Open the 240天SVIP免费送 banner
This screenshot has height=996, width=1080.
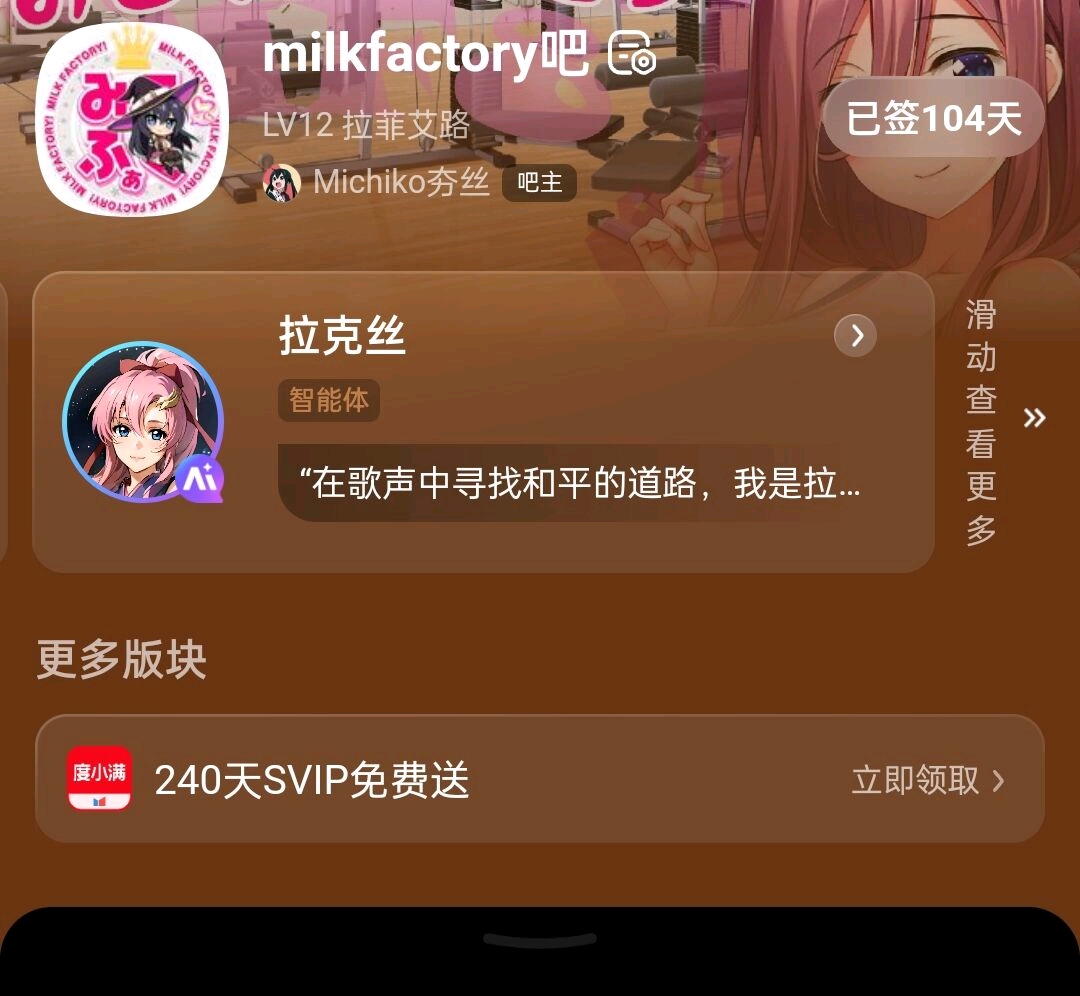[540, 779]
